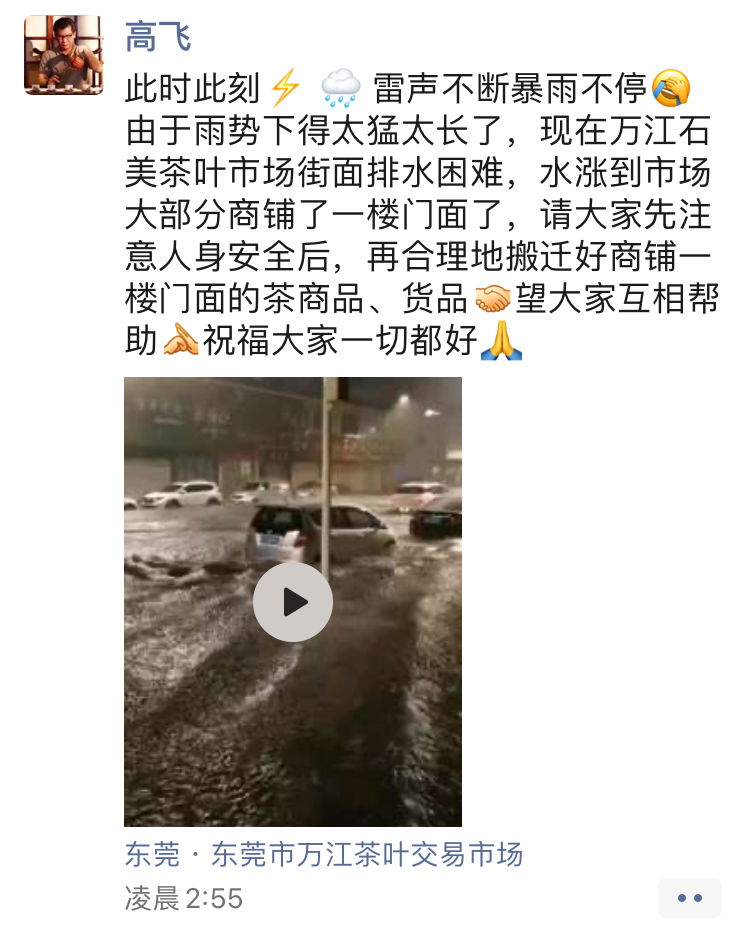
Task: Open location 东莞市万江茶叶交易市场
Action: coord(324,855)
